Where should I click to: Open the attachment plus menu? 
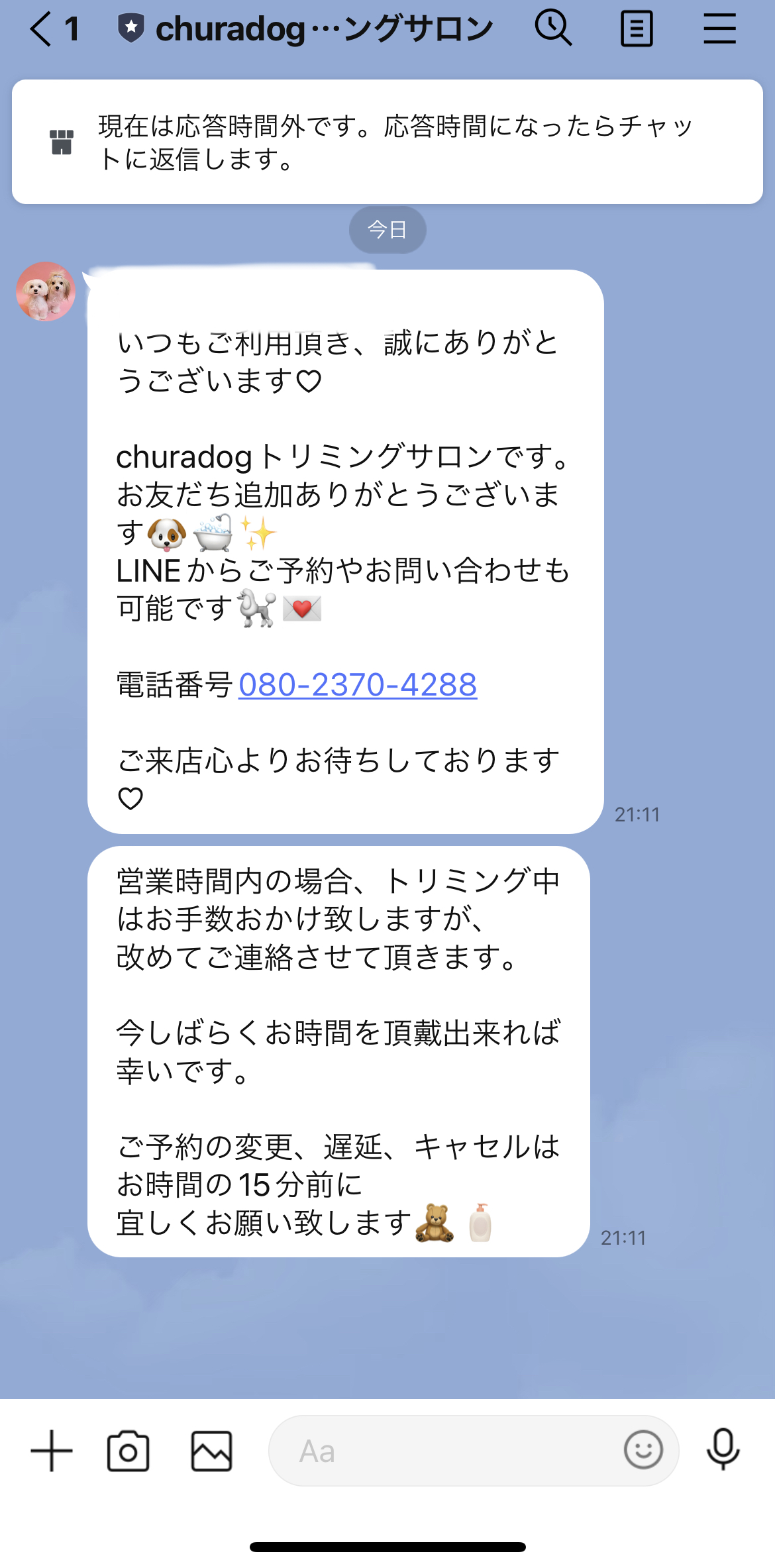pos(52,1451)
